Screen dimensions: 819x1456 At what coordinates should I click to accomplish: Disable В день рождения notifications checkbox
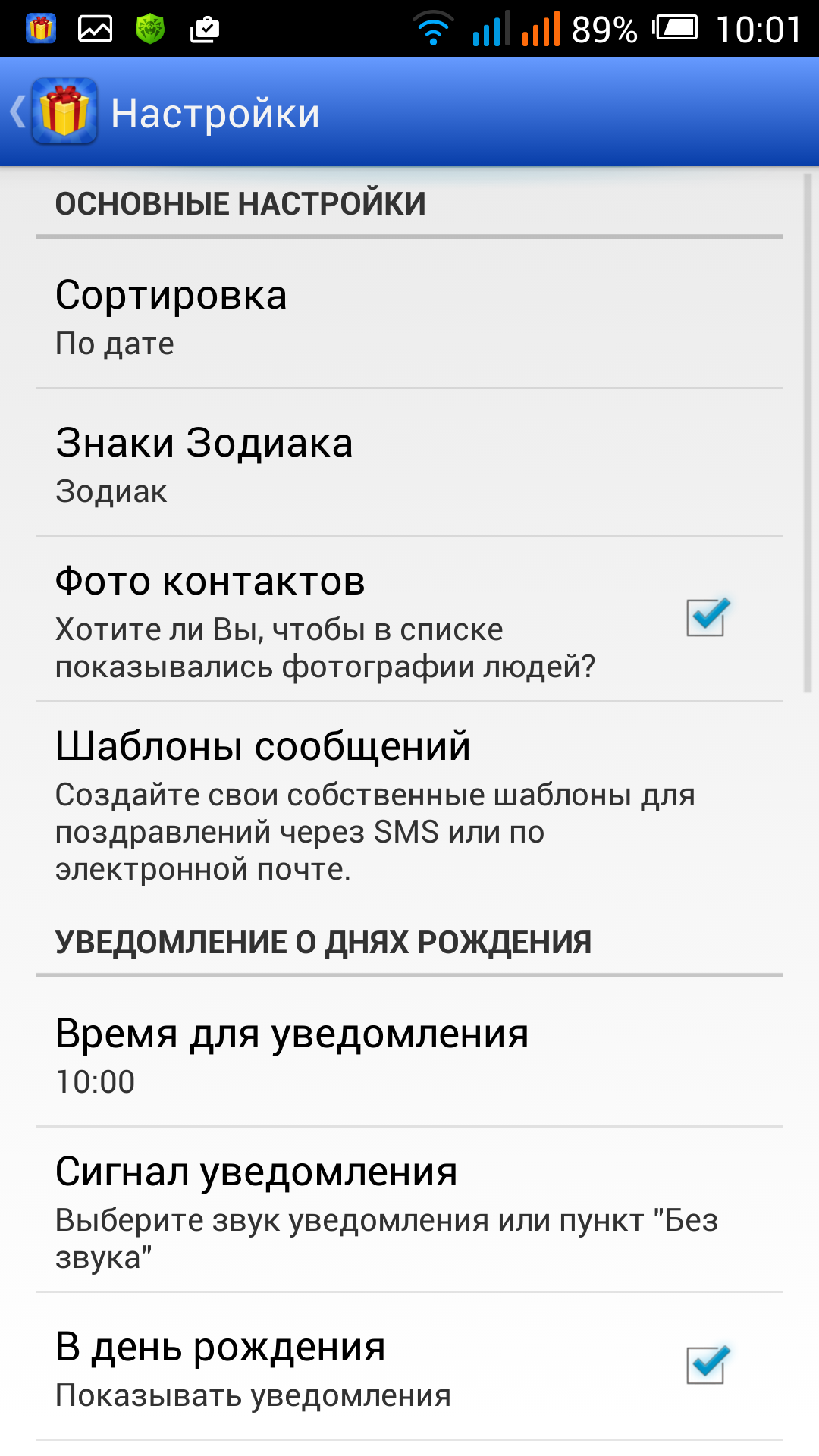(707, 1365)
